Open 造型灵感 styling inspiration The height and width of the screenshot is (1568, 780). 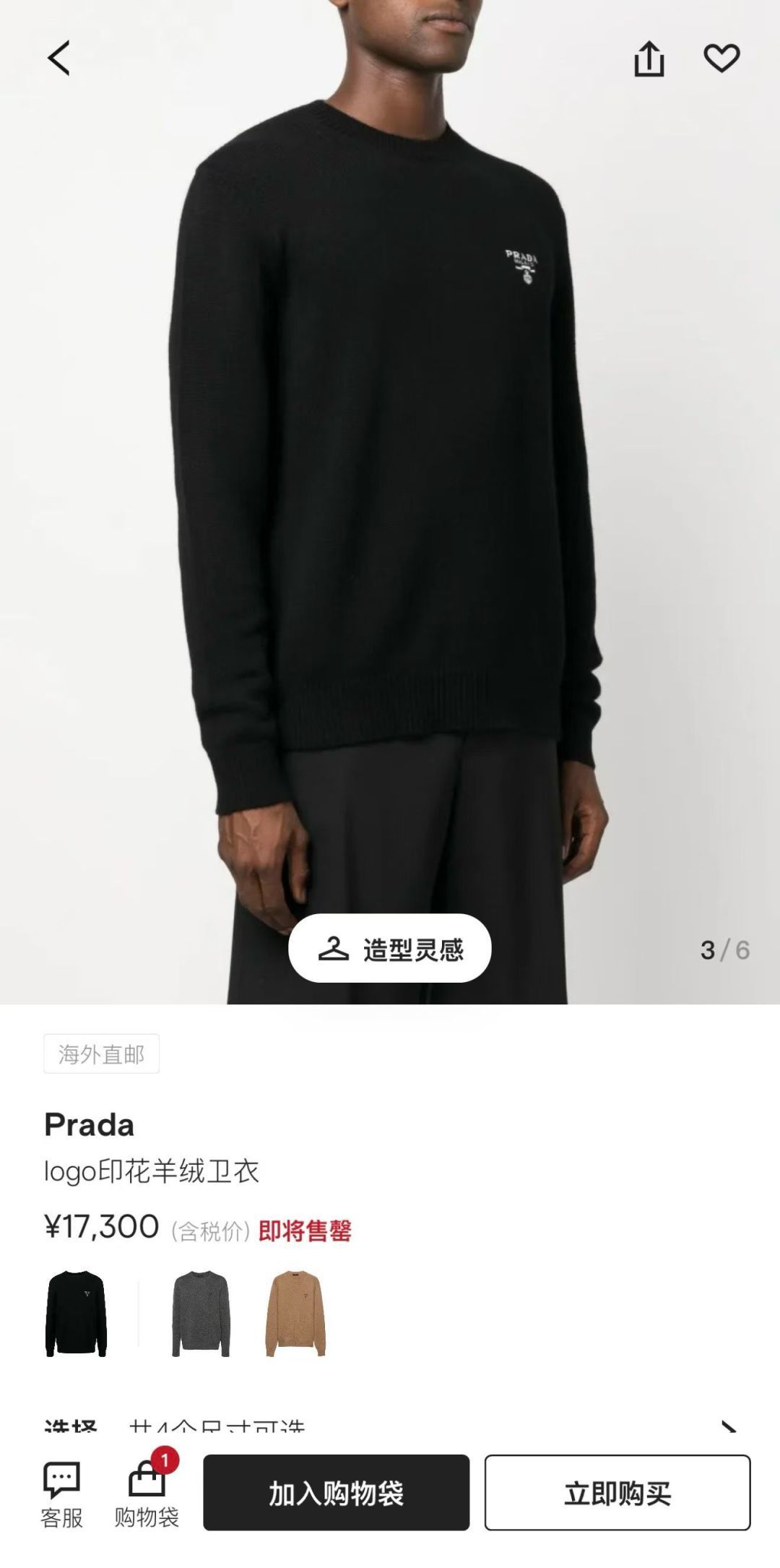(390, 948)
